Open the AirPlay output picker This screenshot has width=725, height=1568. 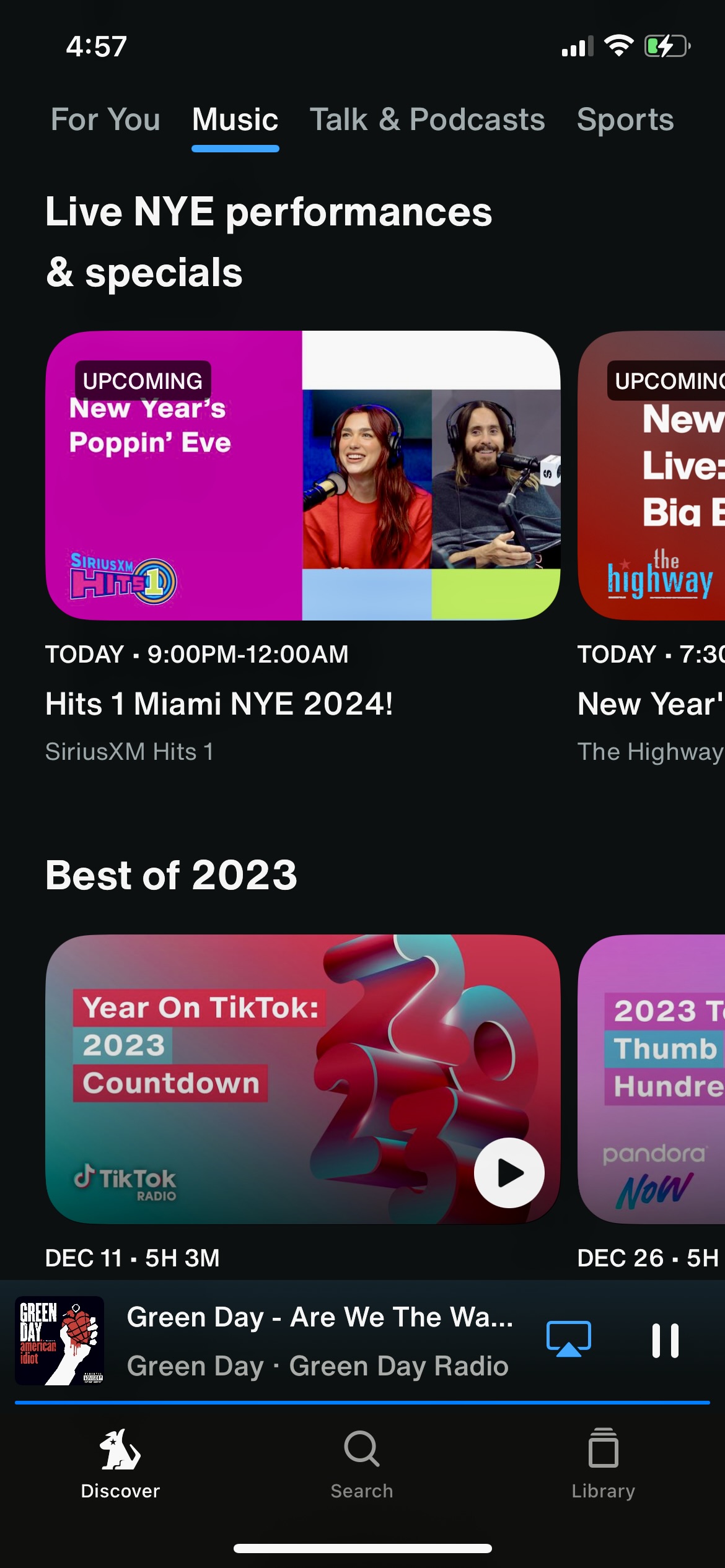click(x=569, y=1339)
